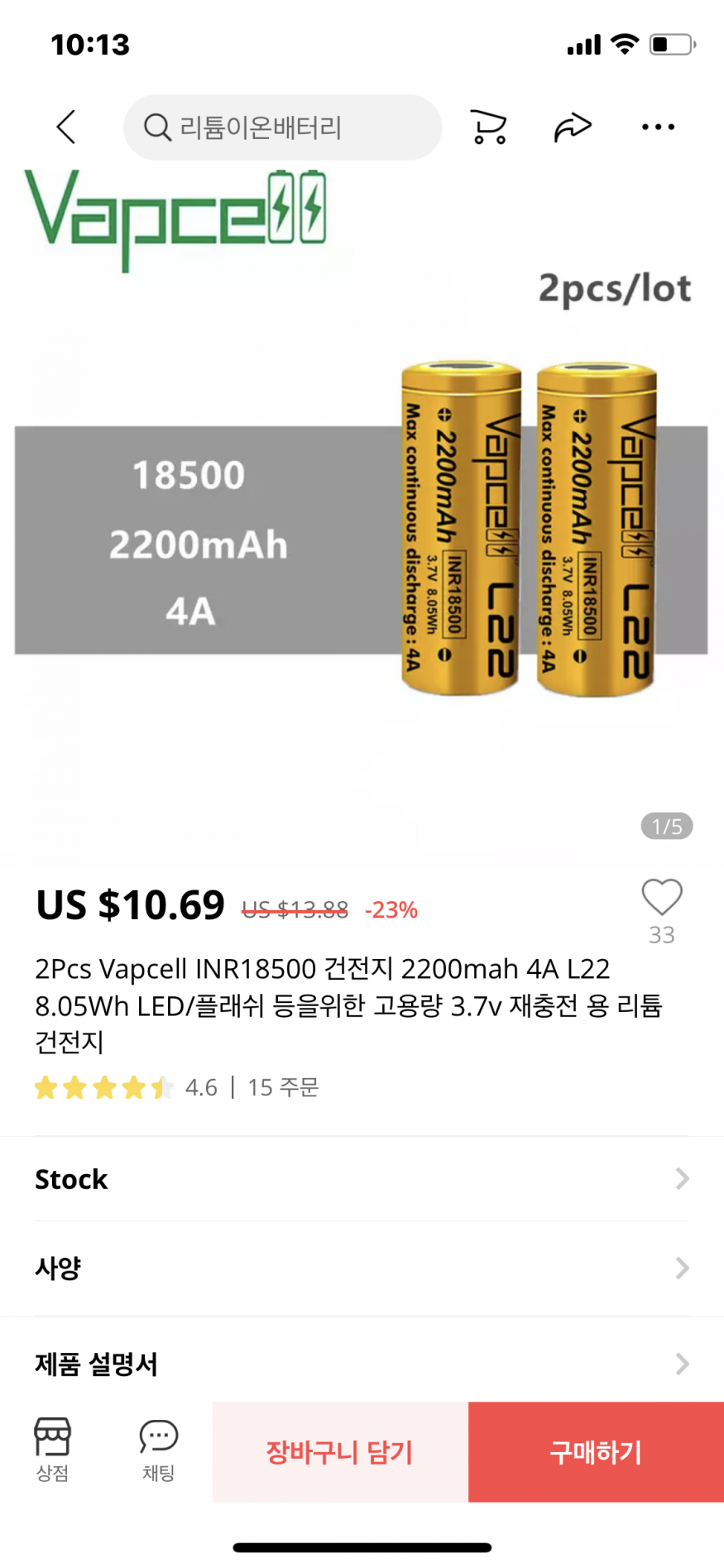Screen dimensions: 724x1568
Task: Start a 채팅 chat with the seller
Action: pyautogui.click(x=158, y=1450)
